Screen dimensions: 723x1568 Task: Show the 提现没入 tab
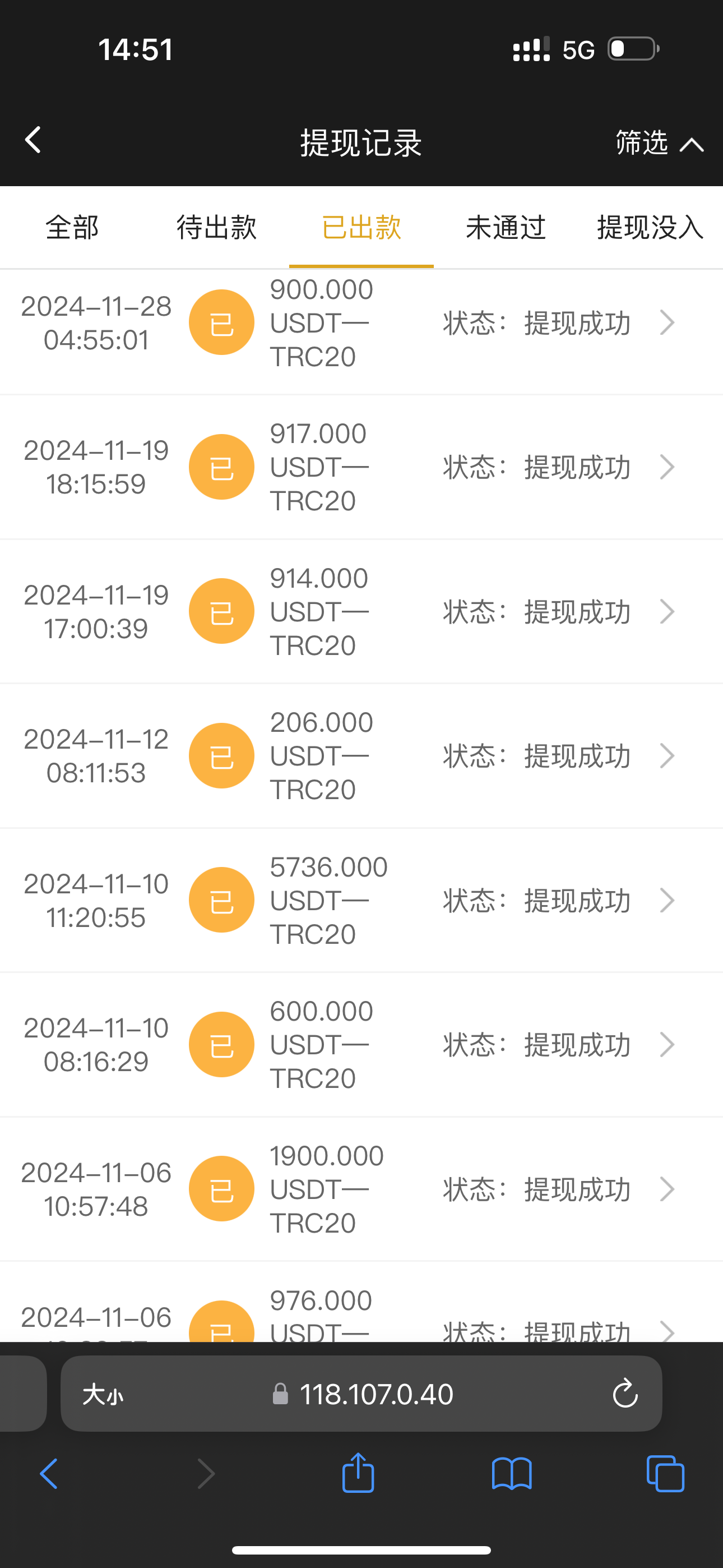[x=650, y=228]
